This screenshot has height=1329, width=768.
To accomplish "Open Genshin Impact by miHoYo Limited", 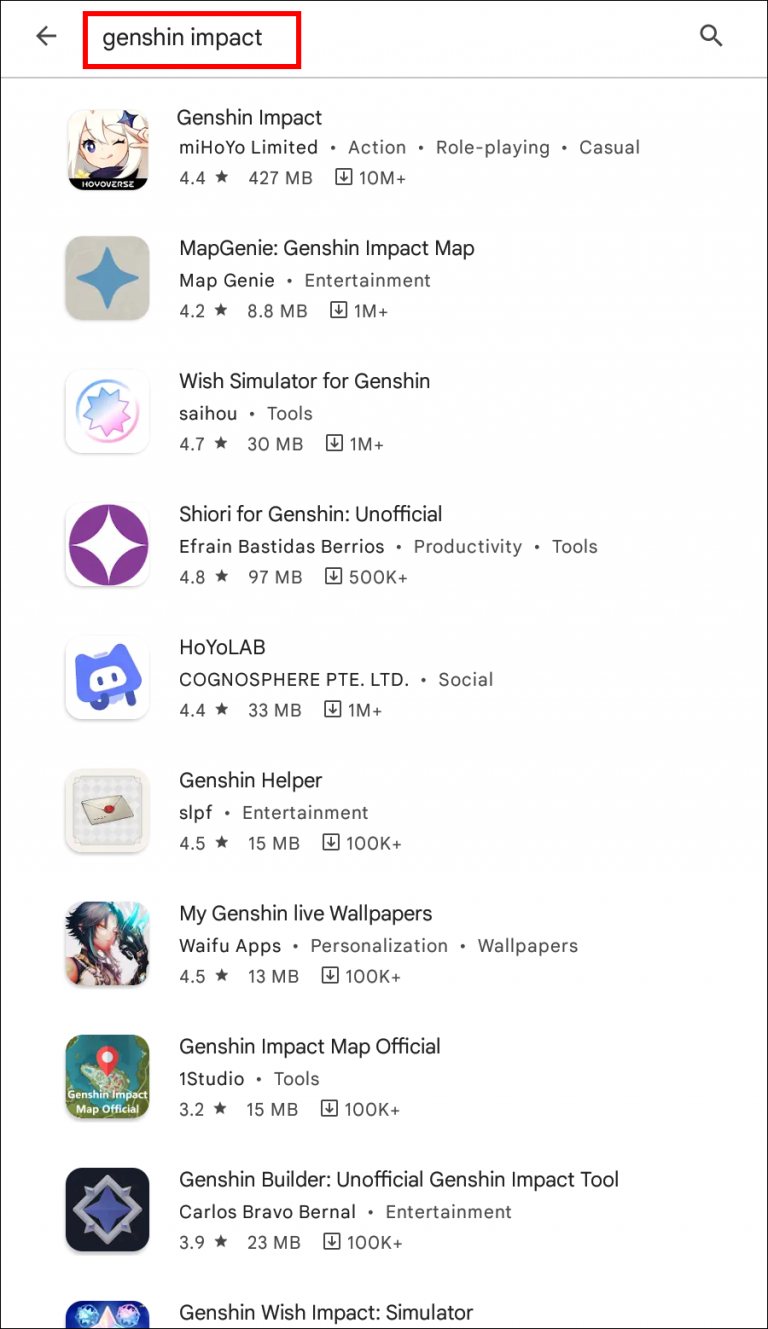I will click(x=250, y=118).
